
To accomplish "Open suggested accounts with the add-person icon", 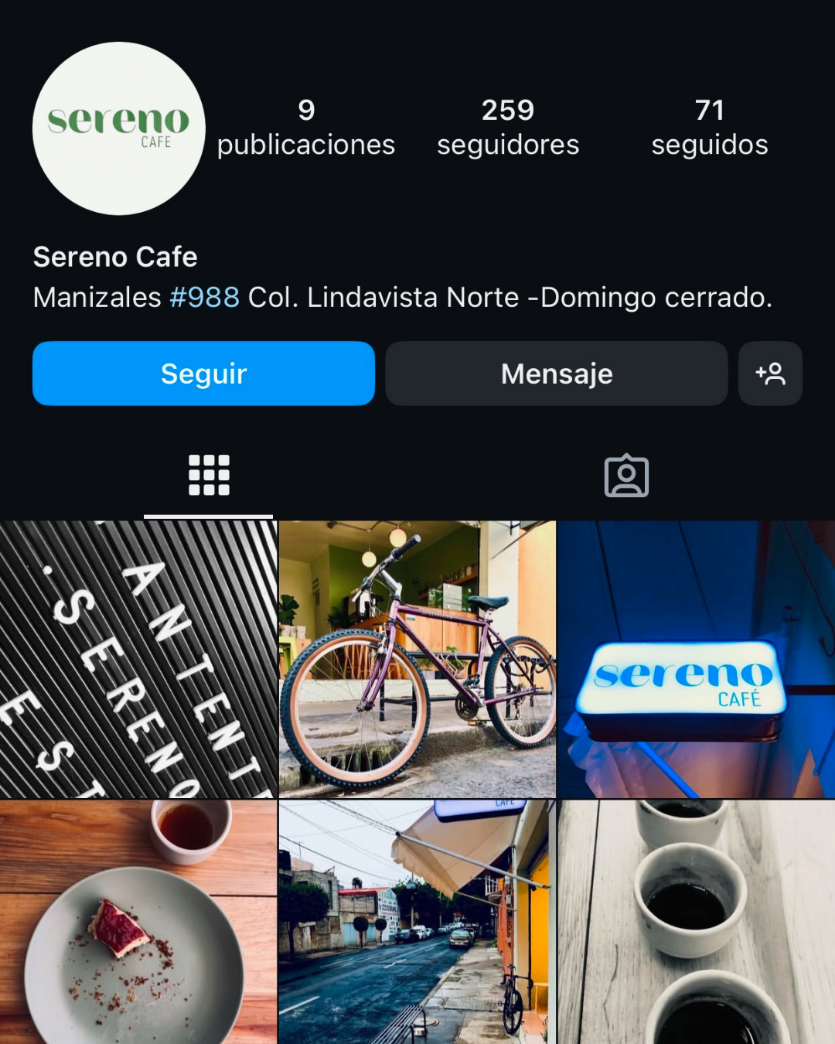I will tap(770, 374).
